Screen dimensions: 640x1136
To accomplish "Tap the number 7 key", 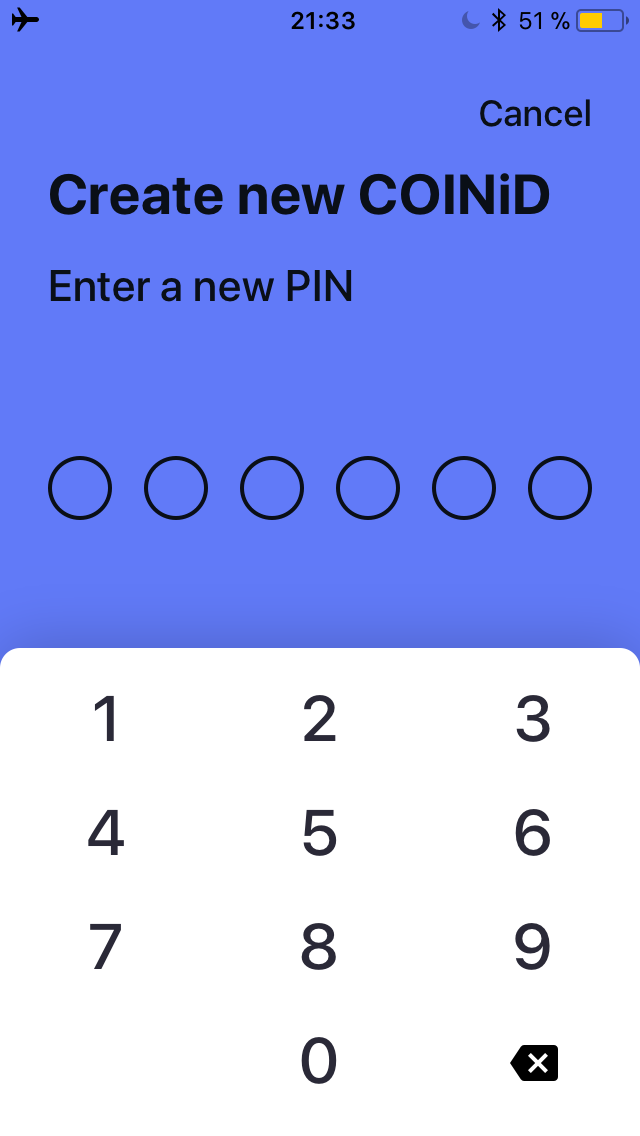I will point(107,947).
